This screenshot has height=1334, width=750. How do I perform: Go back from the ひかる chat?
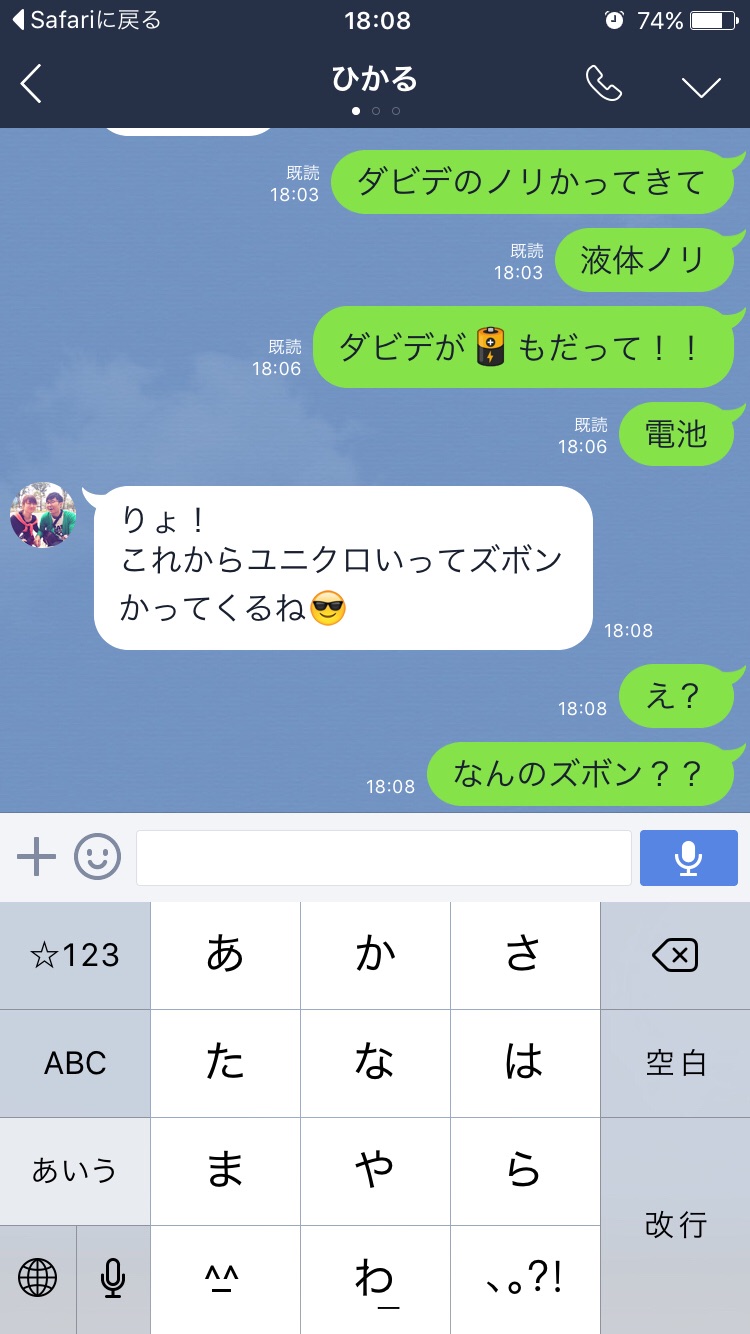pyautogui.click(x=32, y=85)
